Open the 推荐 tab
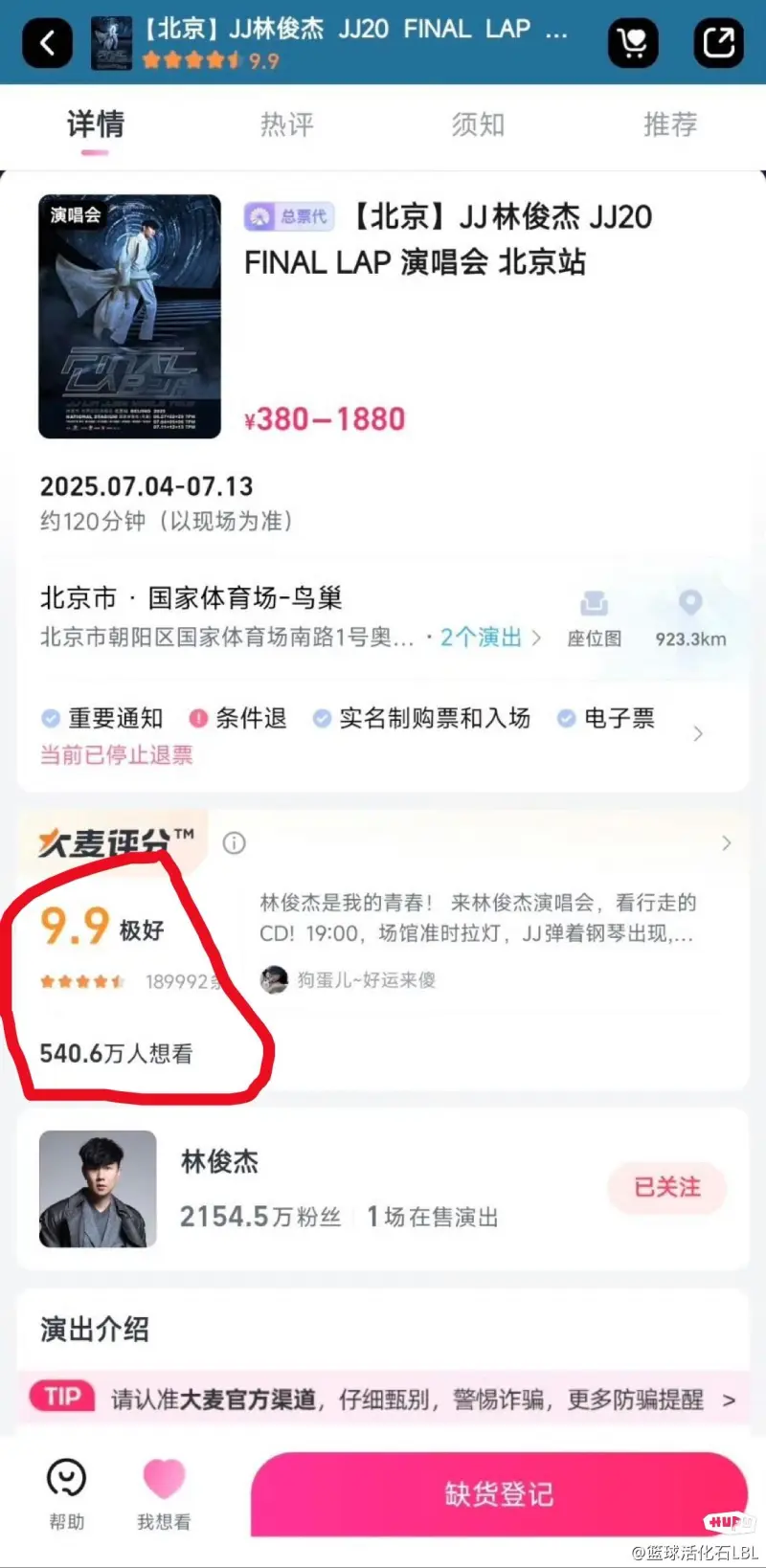The height and width of the screenshot is (1568, 766). pos(669,124)
